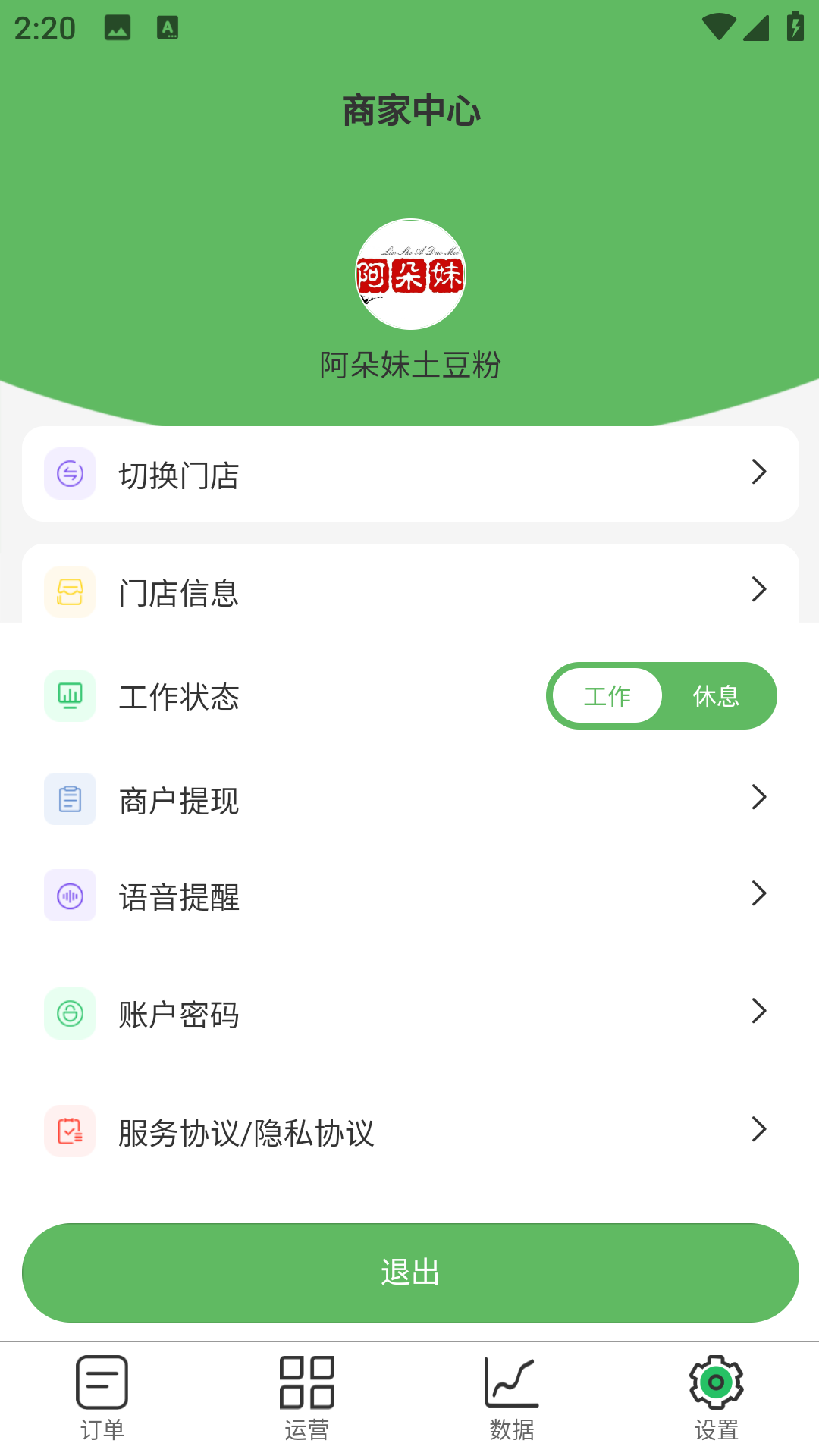Screen dimensions: 819x1456
Task: Open the 数据 tab
Action: pyautogui.click(x=511, y=1399)
